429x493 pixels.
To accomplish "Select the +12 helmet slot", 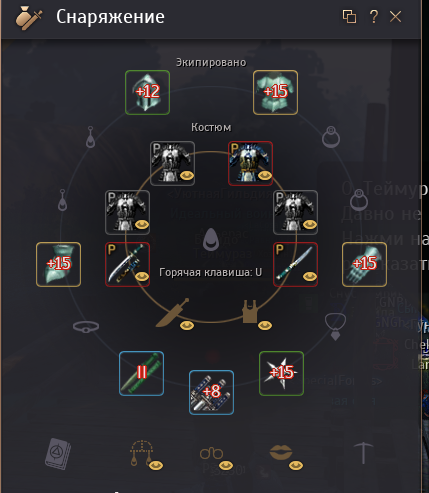I will point(147,92).
